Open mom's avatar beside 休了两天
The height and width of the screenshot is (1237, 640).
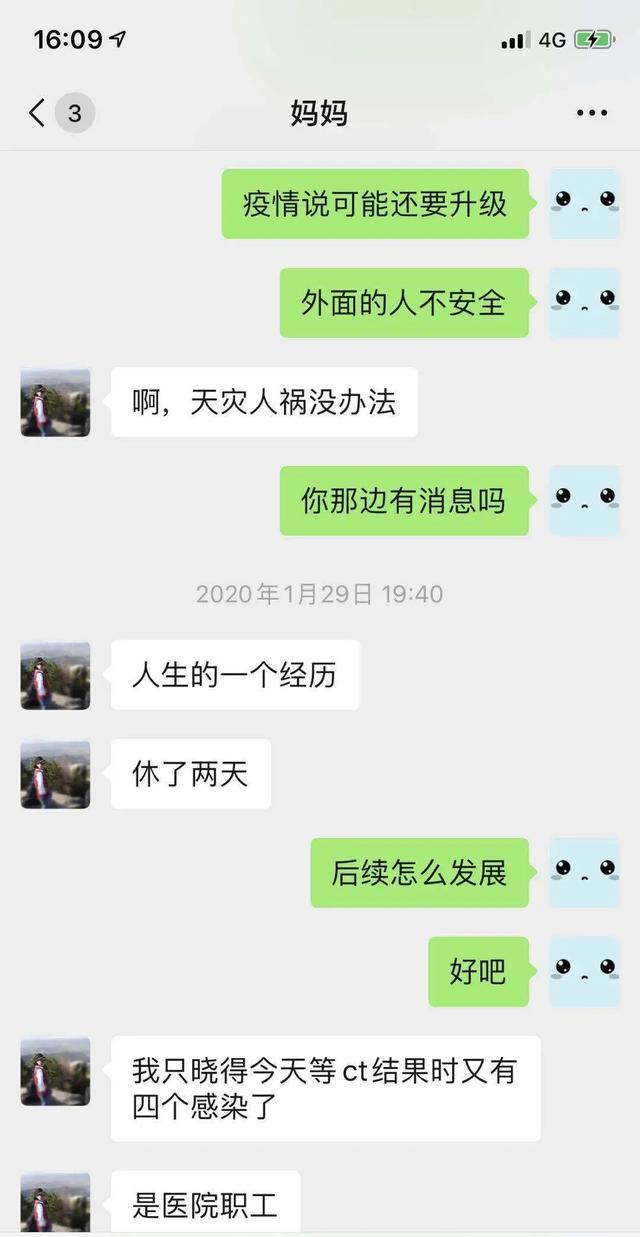coord(55,774)
